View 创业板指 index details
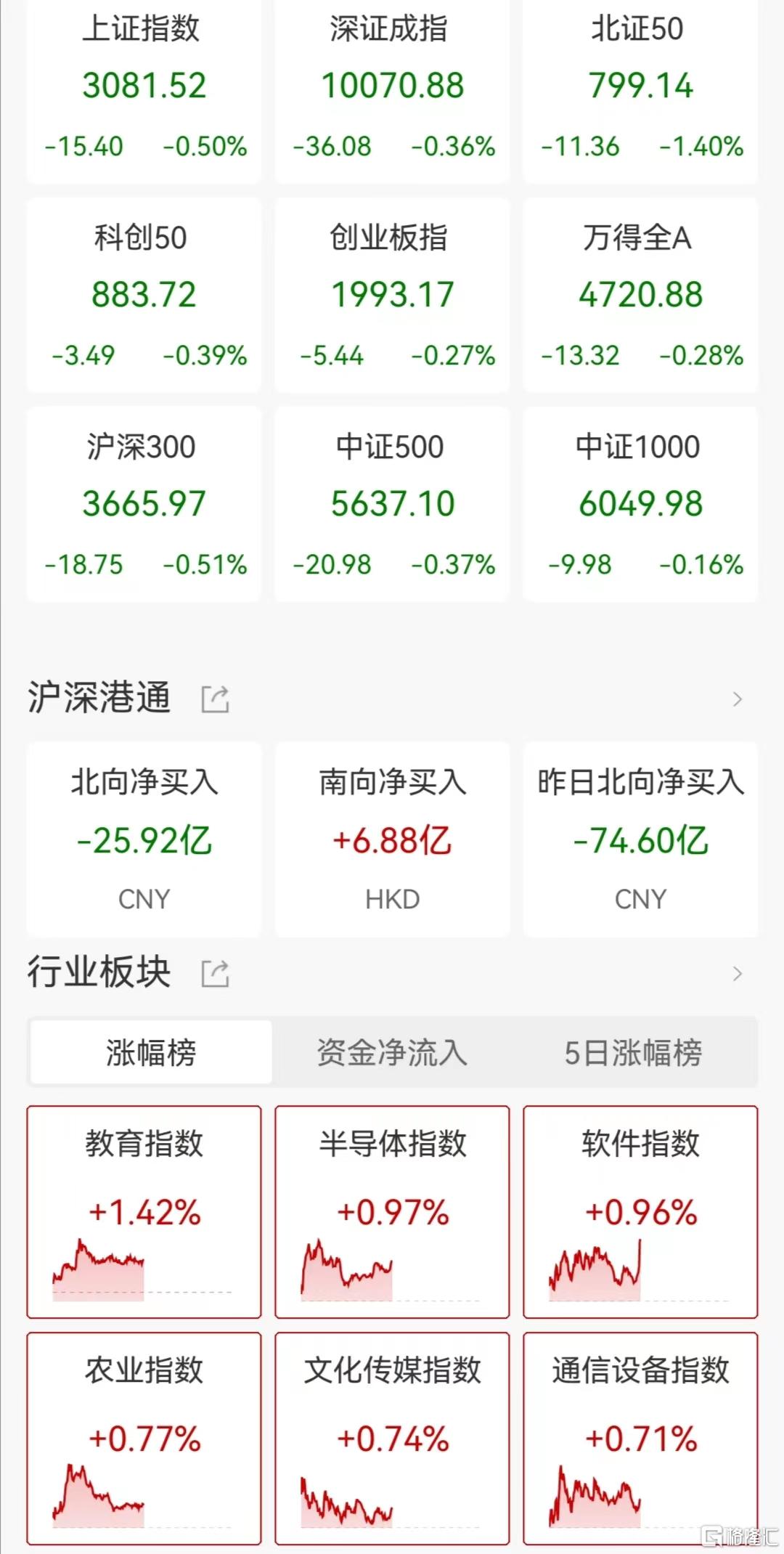Image resolution: width=784 pixels, height=1554 pixels. coord(392,295)
